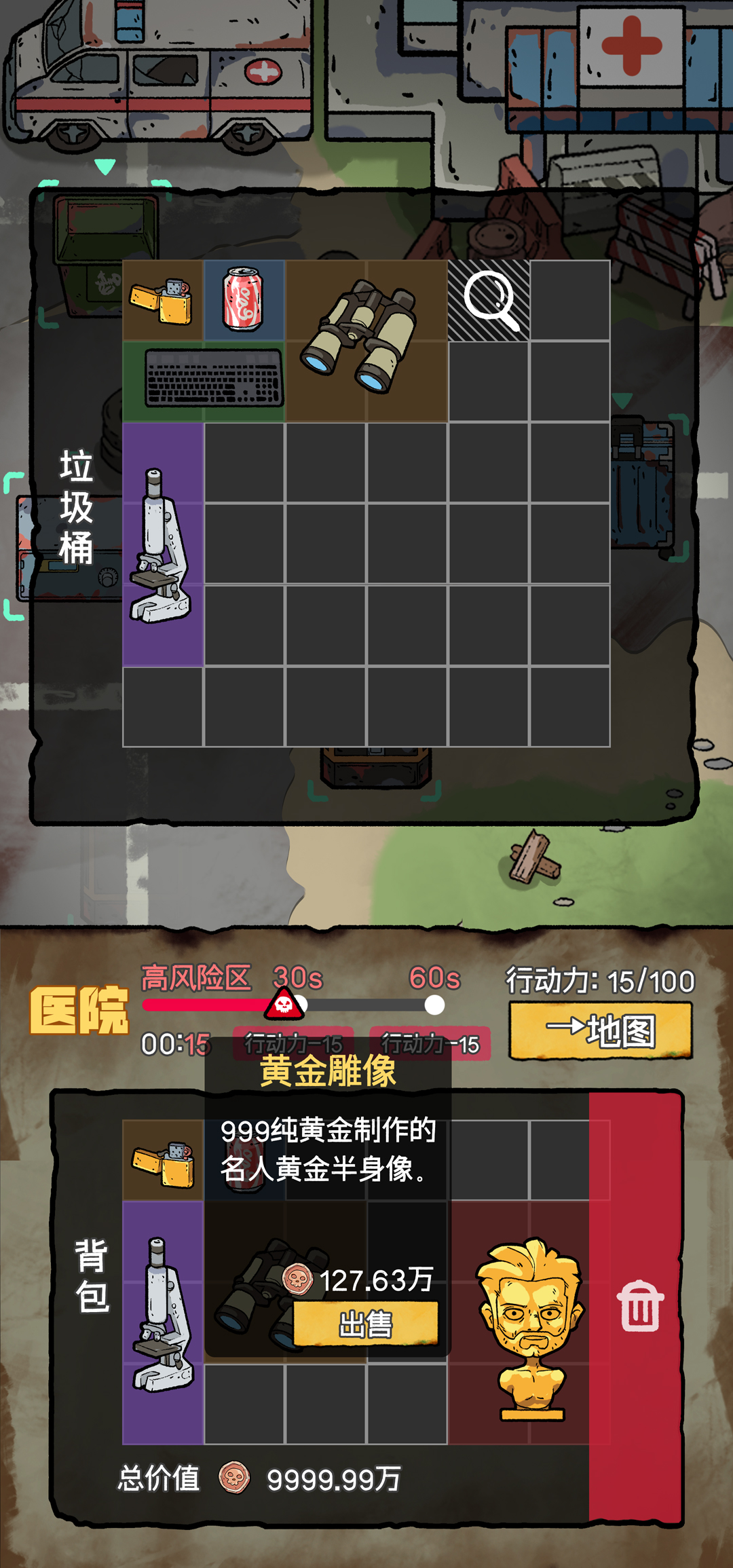This screenshot has width=733, height=1568.
Task: Tap the magnifying glass search slot
Action: coord(489,300)
